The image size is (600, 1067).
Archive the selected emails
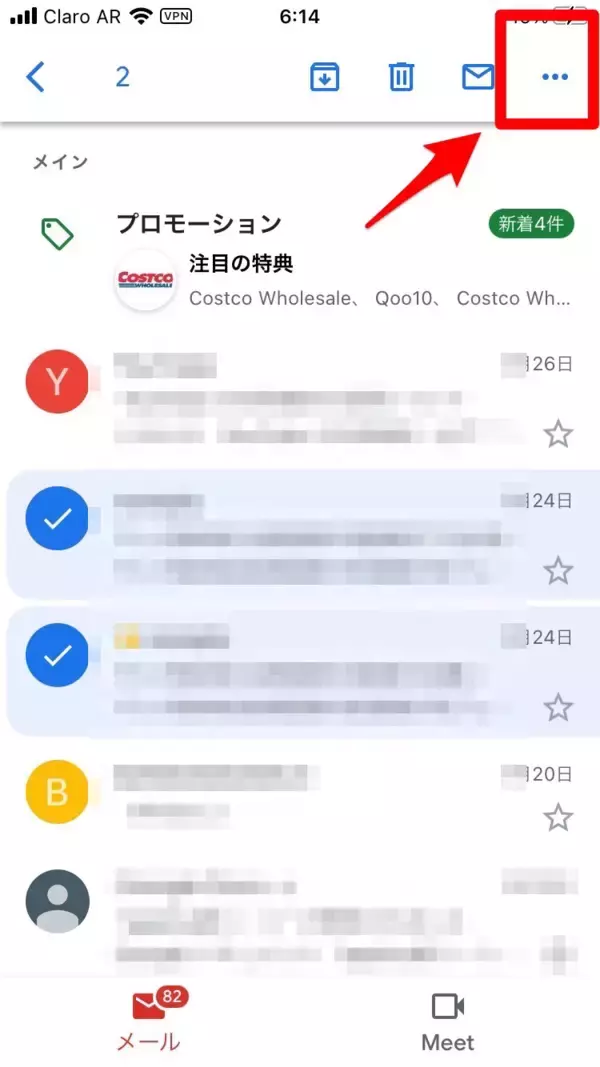tap(325, 77)
